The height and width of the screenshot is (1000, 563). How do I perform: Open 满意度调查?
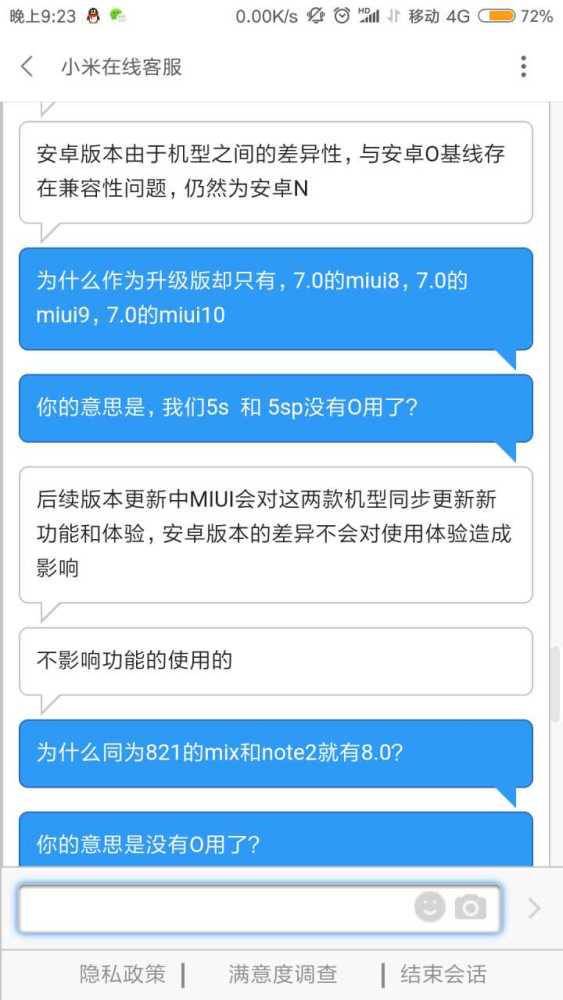click(282, 974)
